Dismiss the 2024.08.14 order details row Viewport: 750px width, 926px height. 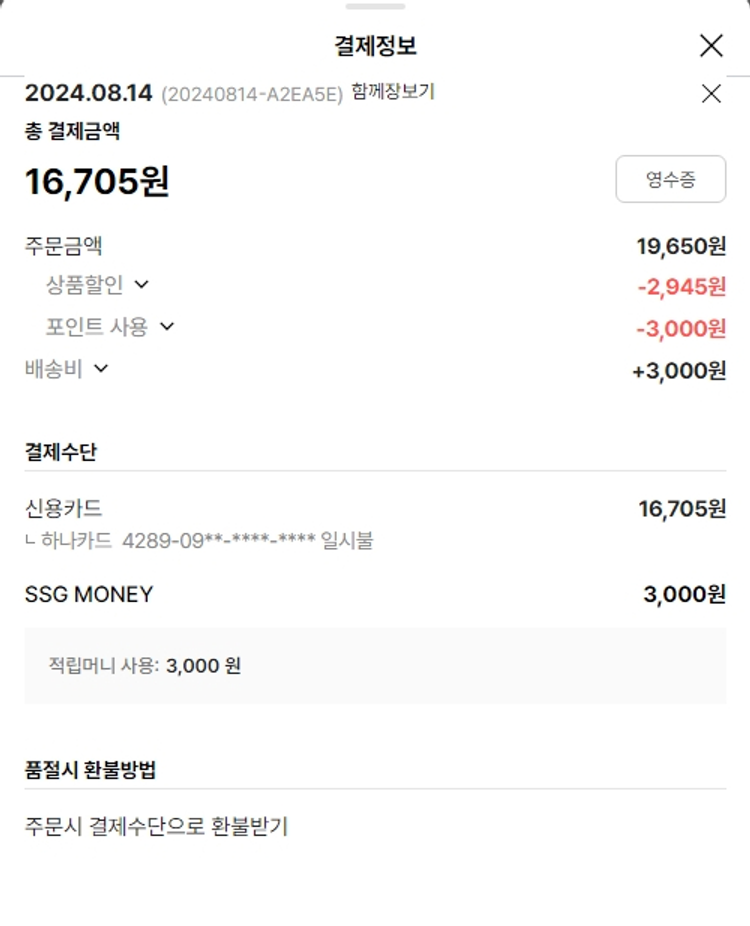pos(711,94)
